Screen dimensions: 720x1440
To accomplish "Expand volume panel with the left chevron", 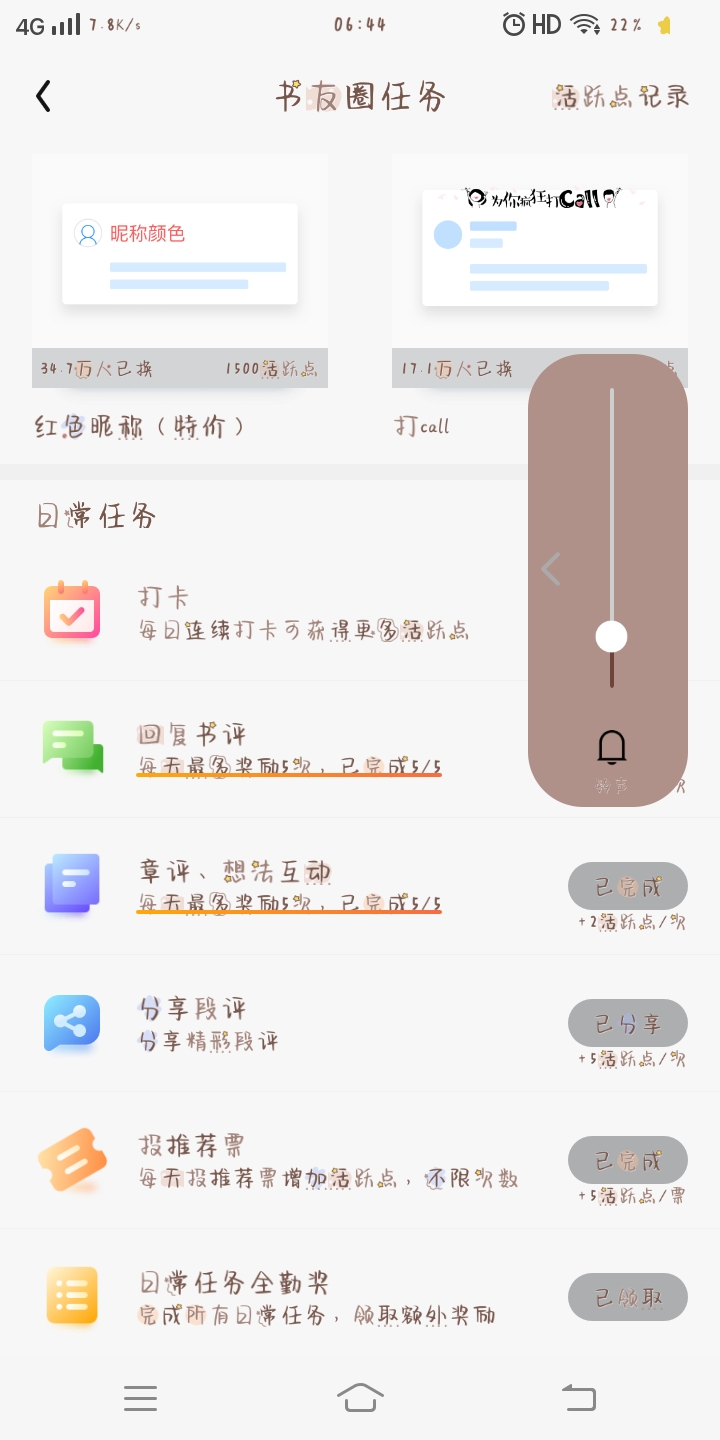I will [x=551, y=569].
